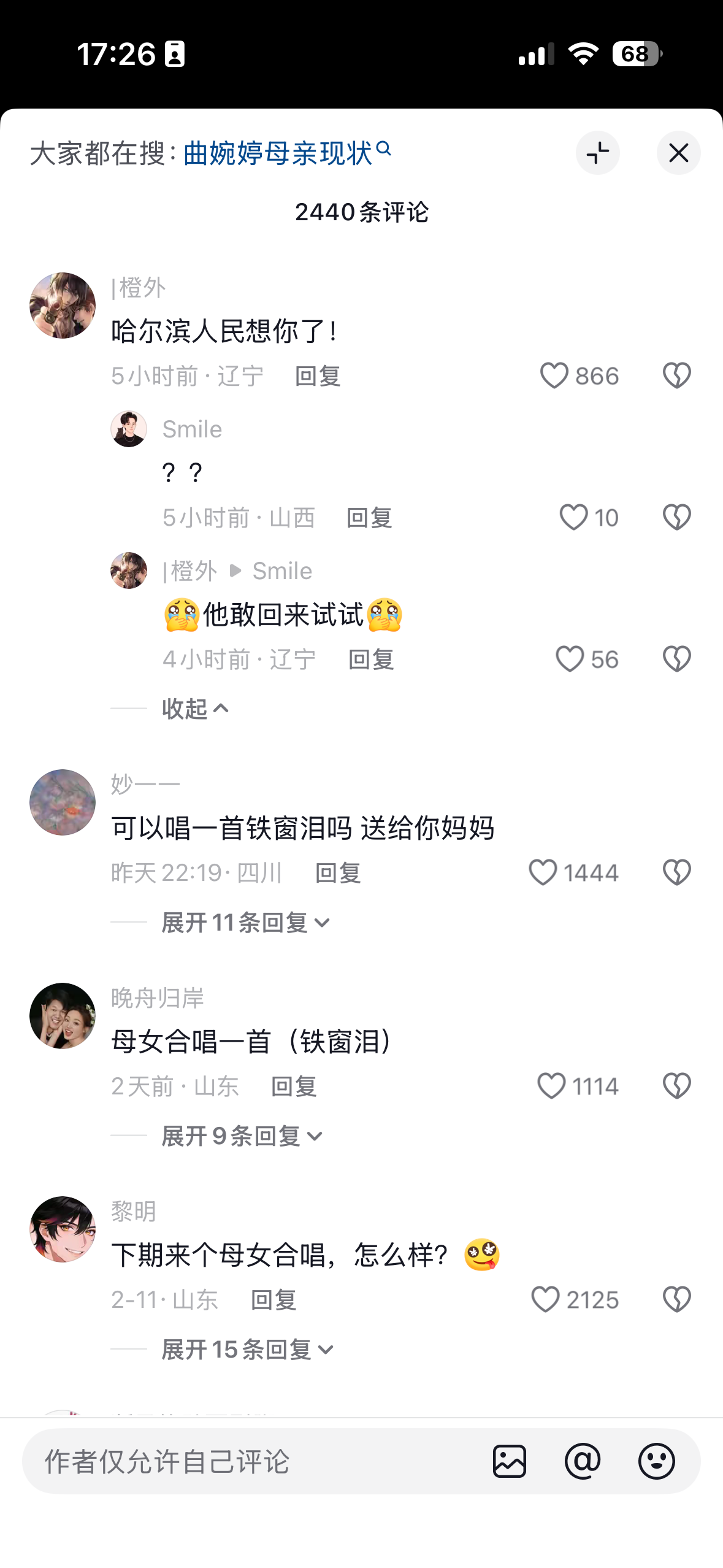Viewport: 723px width, 1568px height.
Task: Like 黎明's comment with 2125 likes
Action: pyautogui.click(x=545, y=1299)
